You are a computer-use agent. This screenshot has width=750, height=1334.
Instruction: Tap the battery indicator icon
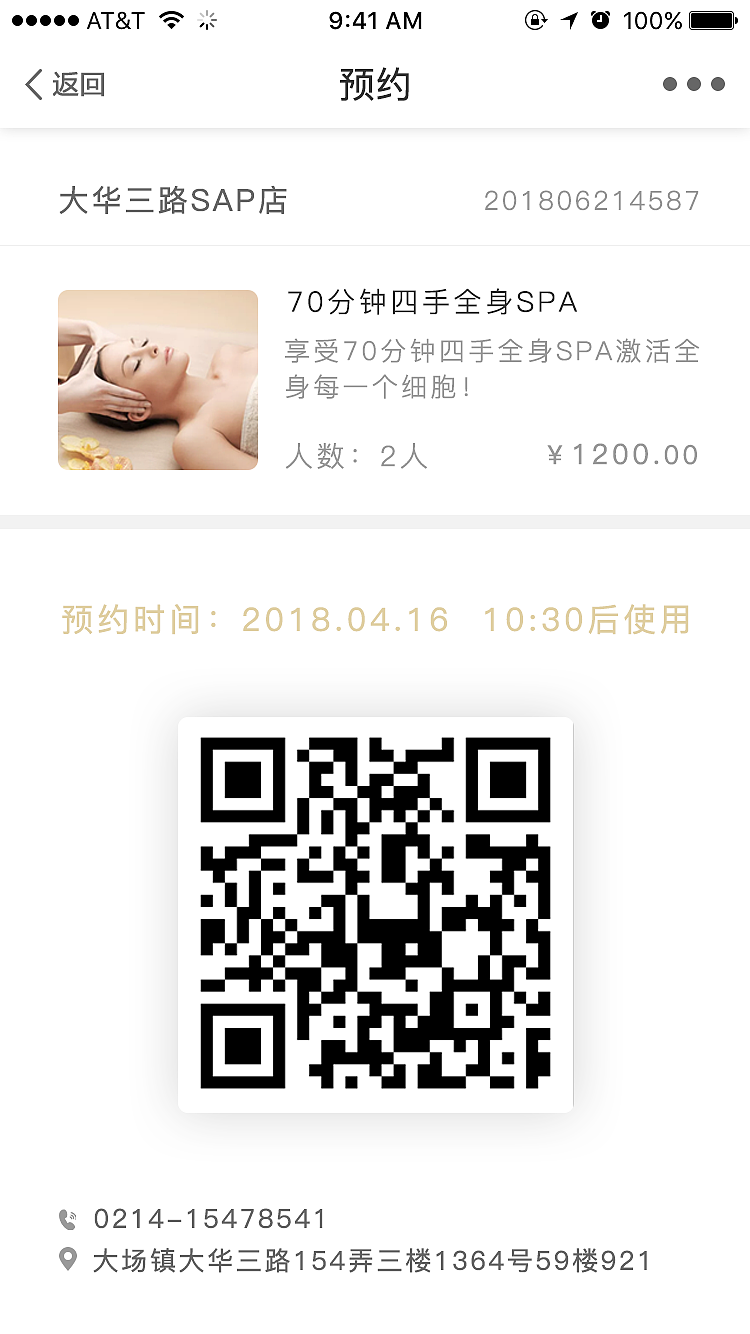712,19
